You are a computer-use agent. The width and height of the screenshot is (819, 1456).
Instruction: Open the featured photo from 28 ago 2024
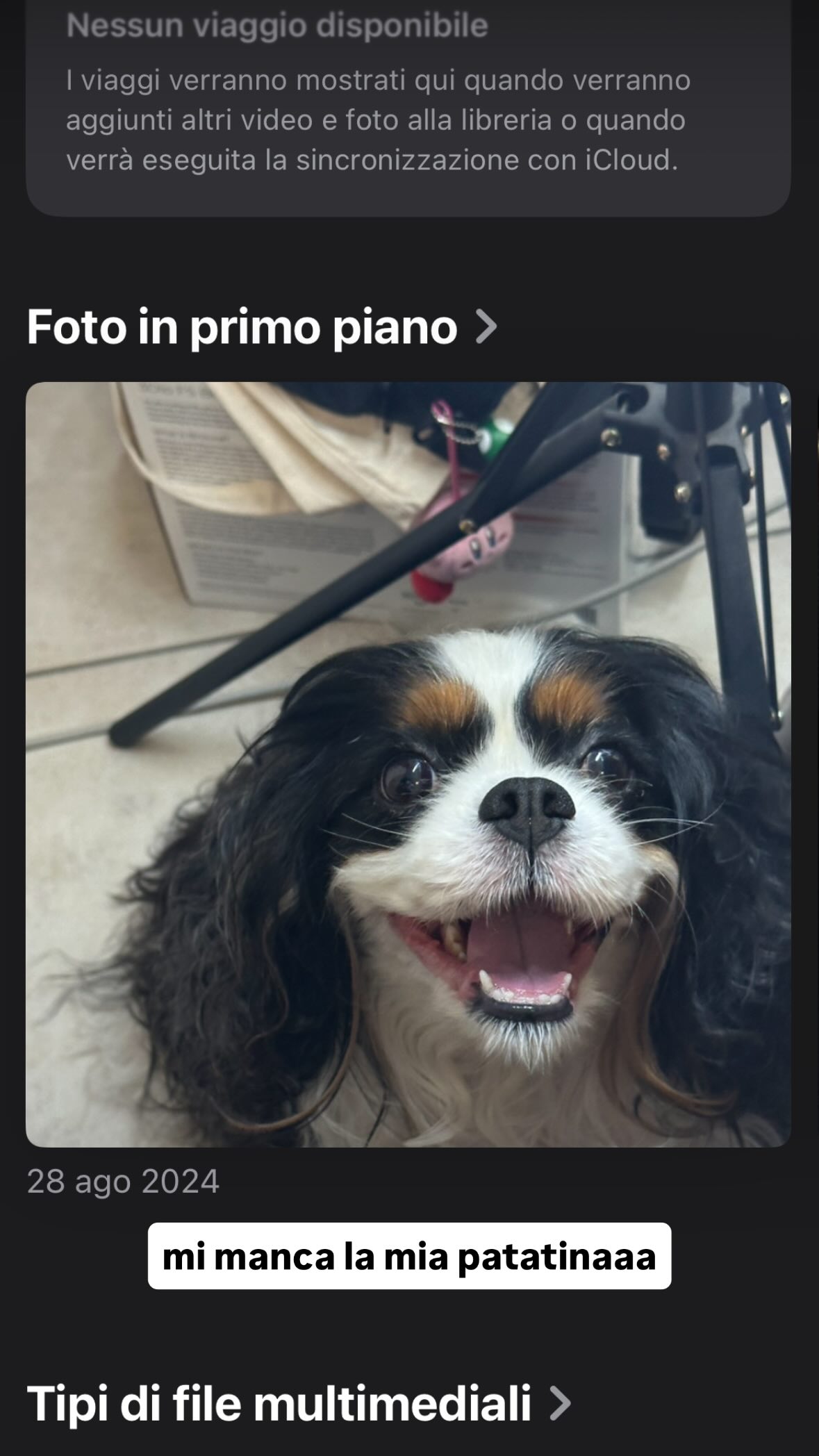tap(408, 763)
